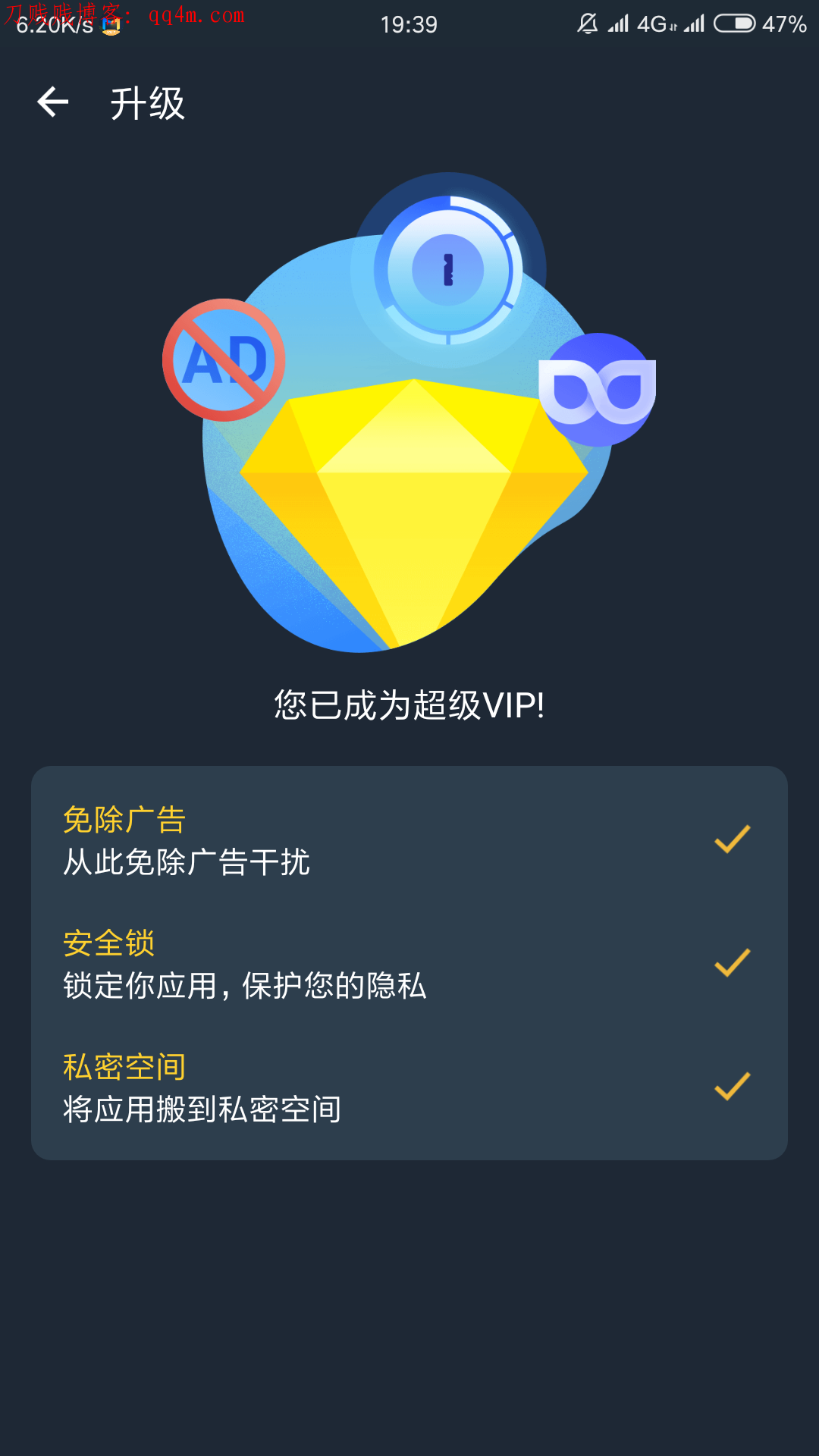Go back from the 升级 page
This screenshot has width=819, height=1456.
(x=53, y=102)
